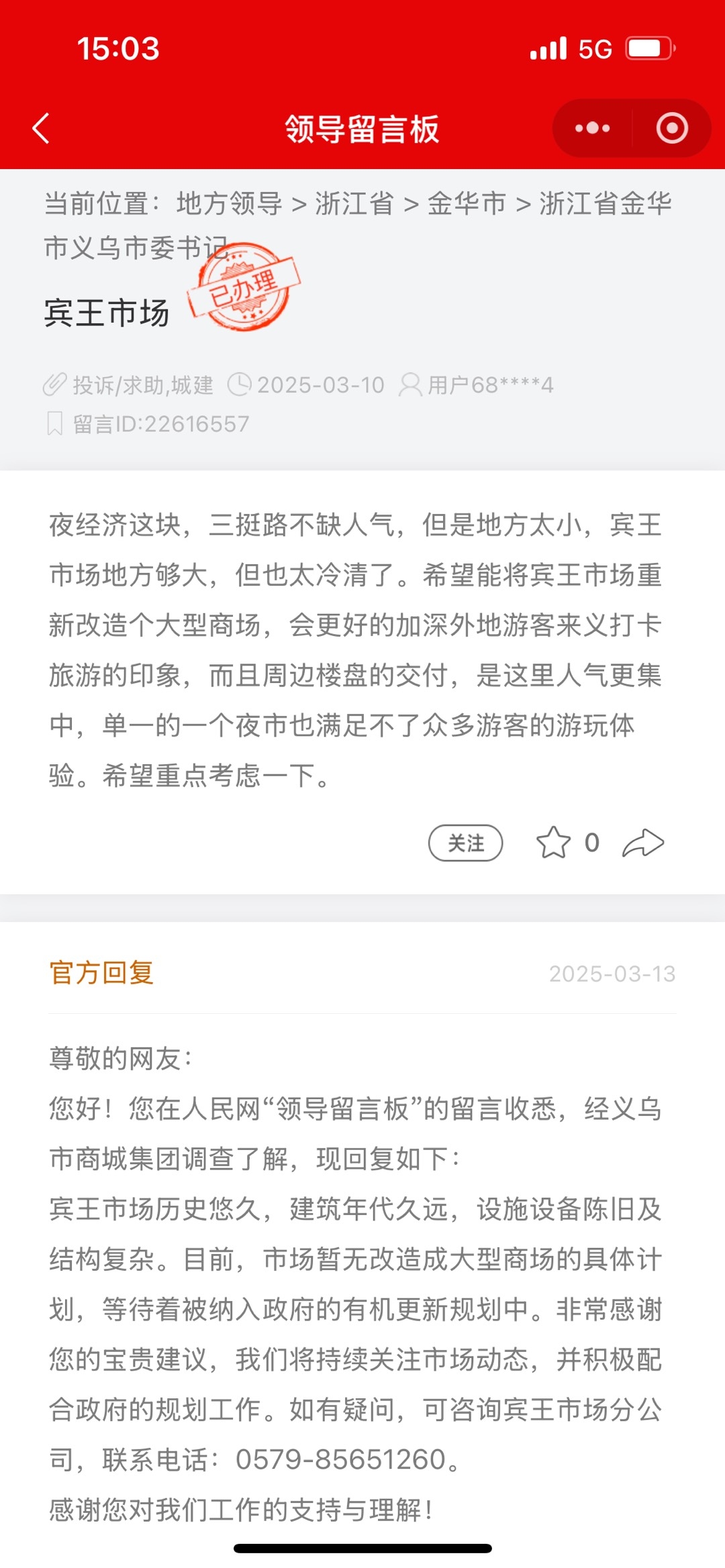Image resolution: width=725 pixels, height=1568 pixels.
Task: Share this message via the arrow icon
Action: pos(643,843)
